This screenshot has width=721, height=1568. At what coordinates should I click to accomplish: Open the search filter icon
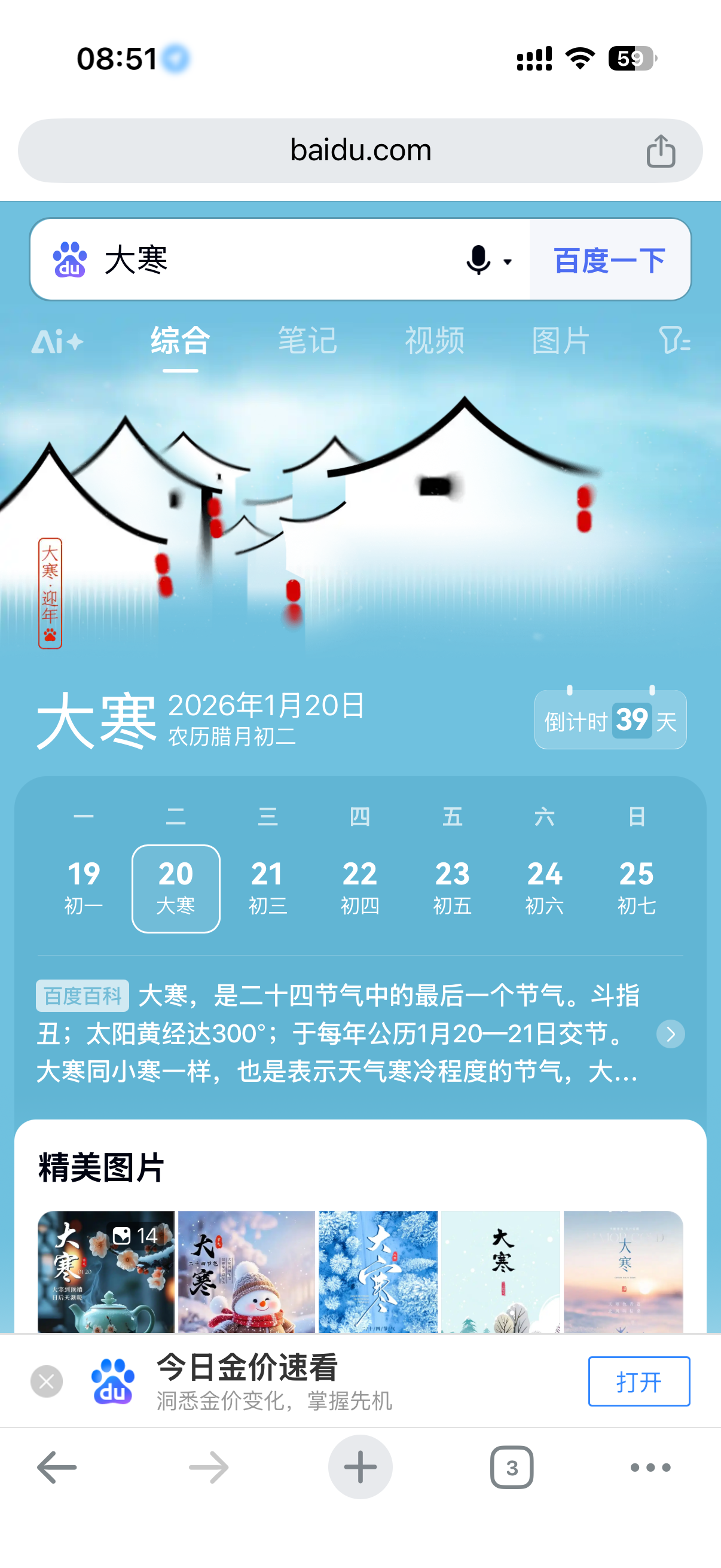(x=674, y=340)
